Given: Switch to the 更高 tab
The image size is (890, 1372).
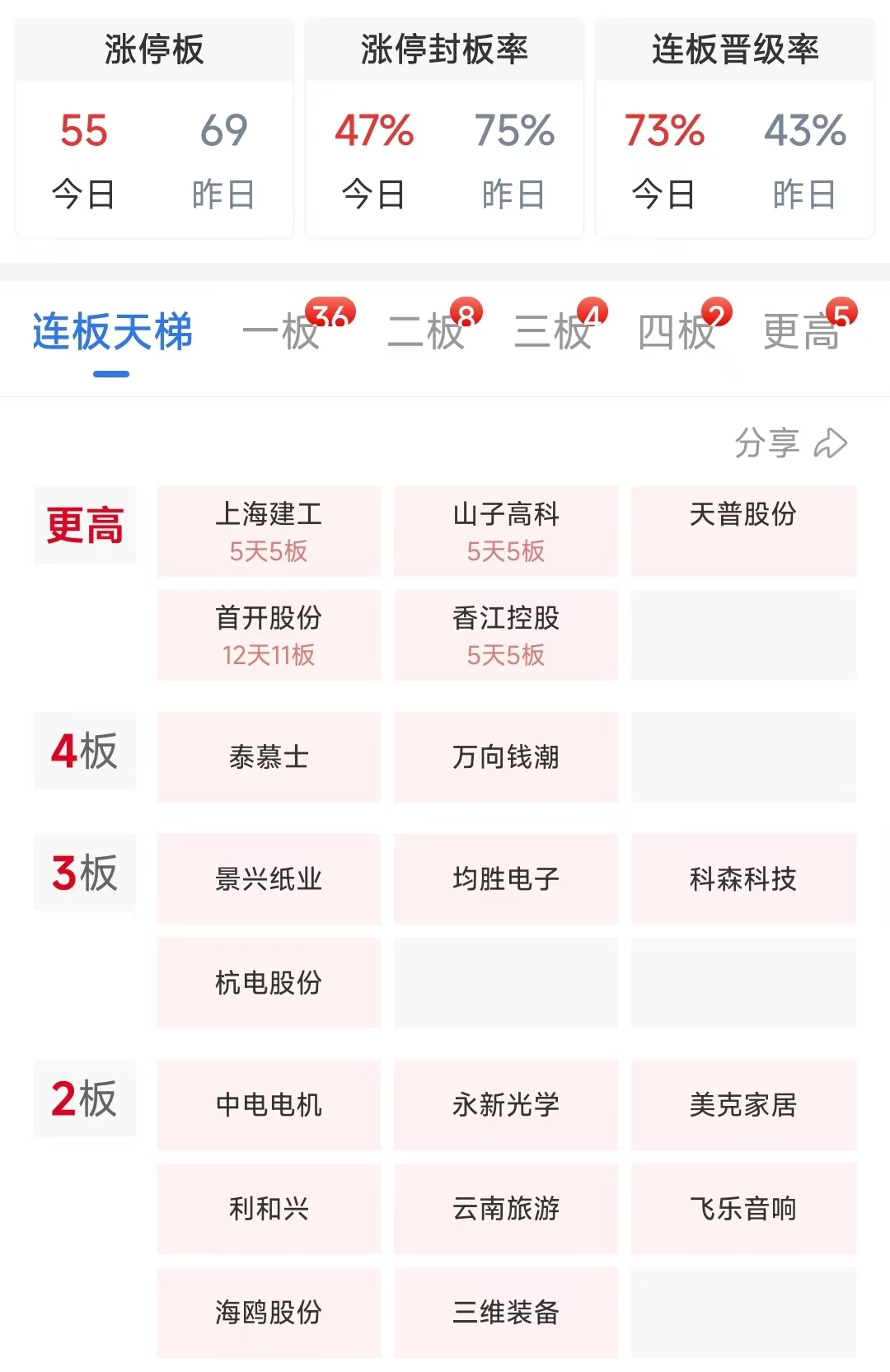Looking at the screenshot, I should coord(801,332).
